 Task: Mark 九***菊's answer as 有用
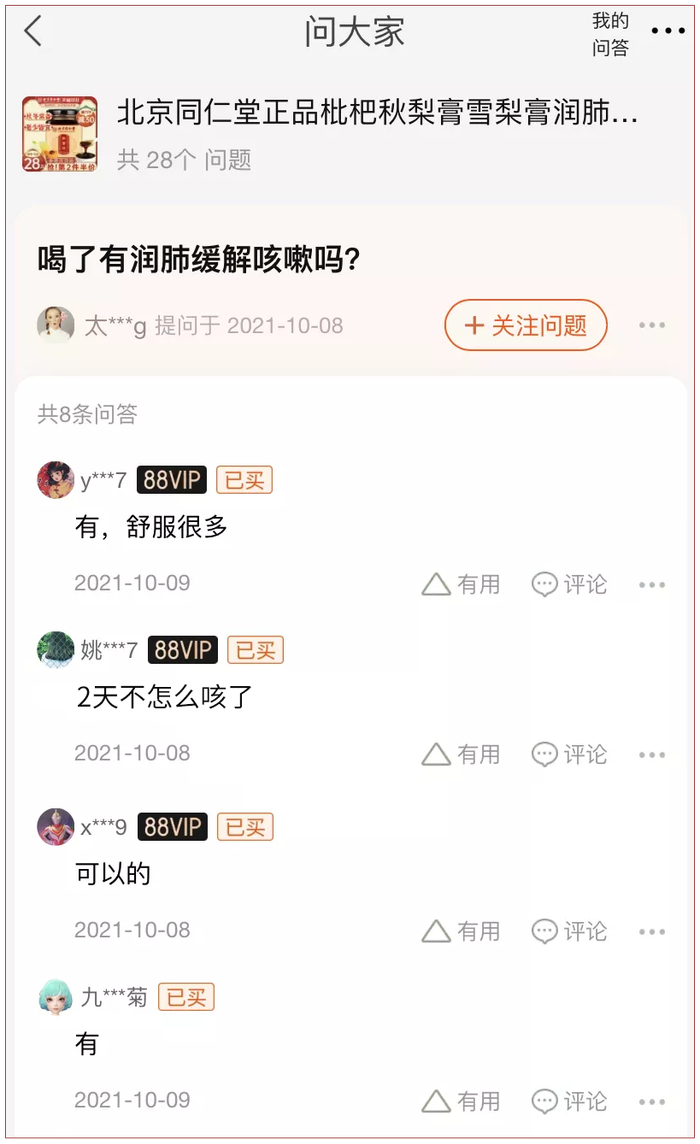pos(461,1101)
